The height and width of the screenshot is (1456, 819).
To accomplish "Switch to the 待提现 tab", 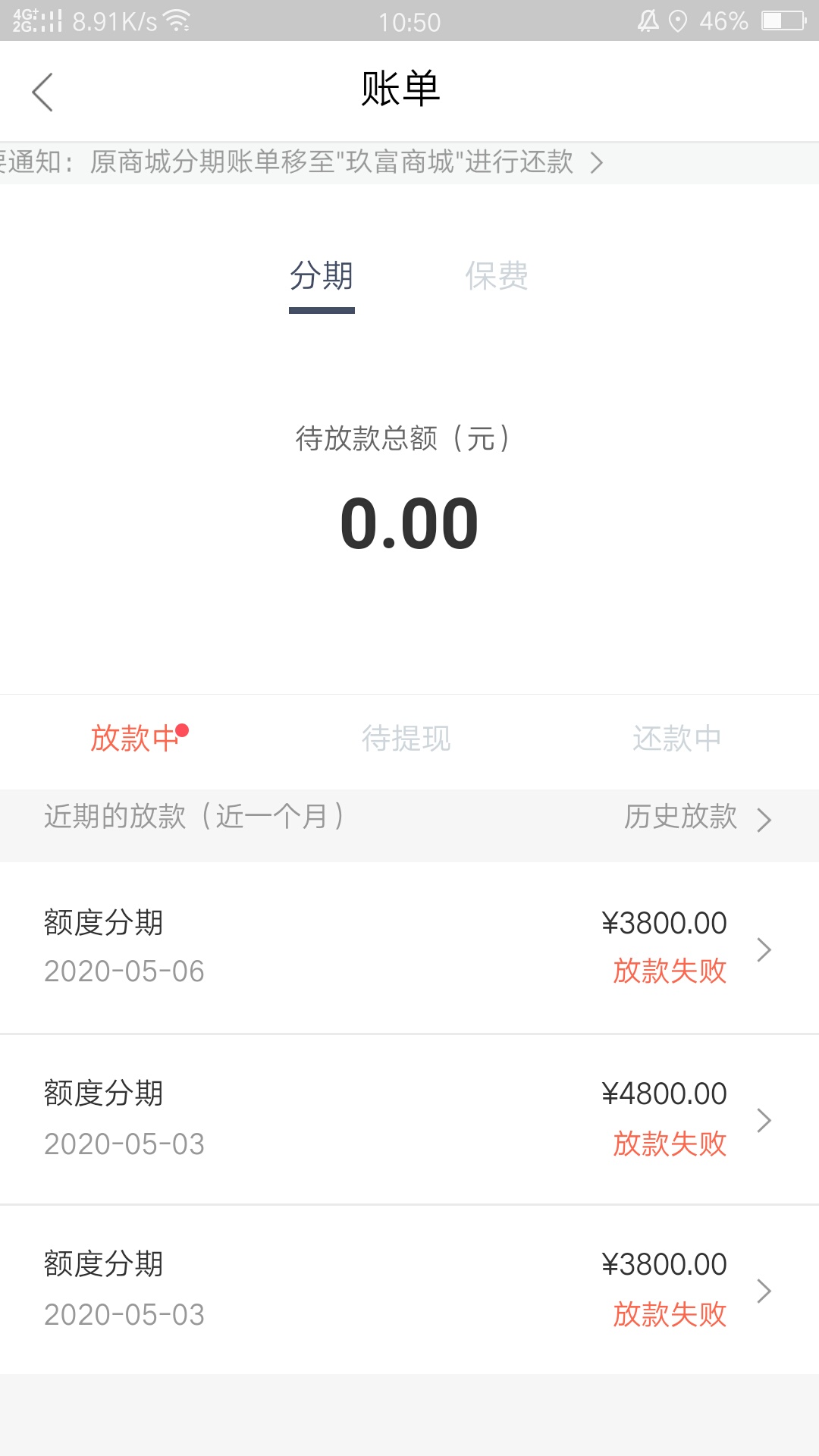I will click(406, 738).
